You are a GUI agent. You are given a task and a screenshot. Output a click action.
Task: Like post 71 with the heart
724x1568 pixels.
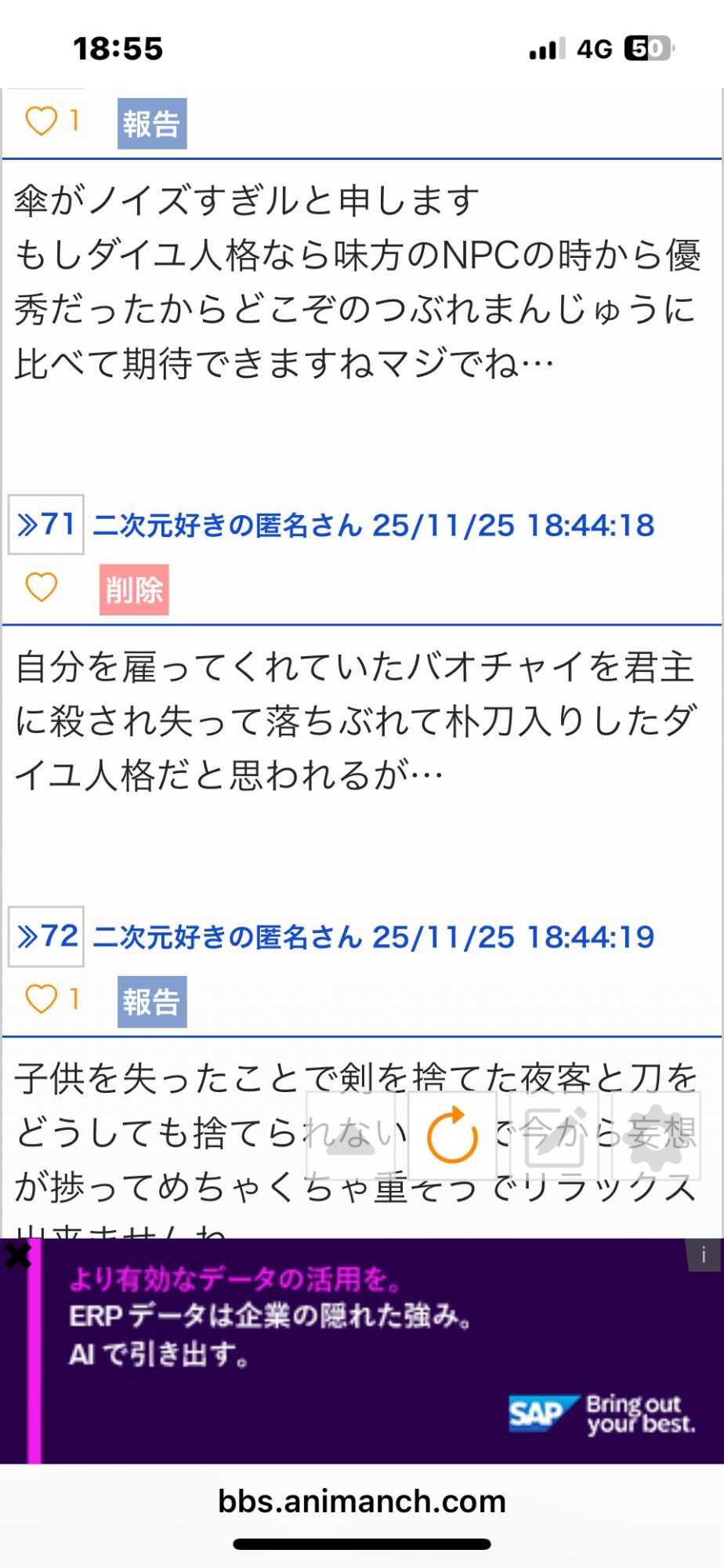(x=42, y=587)
